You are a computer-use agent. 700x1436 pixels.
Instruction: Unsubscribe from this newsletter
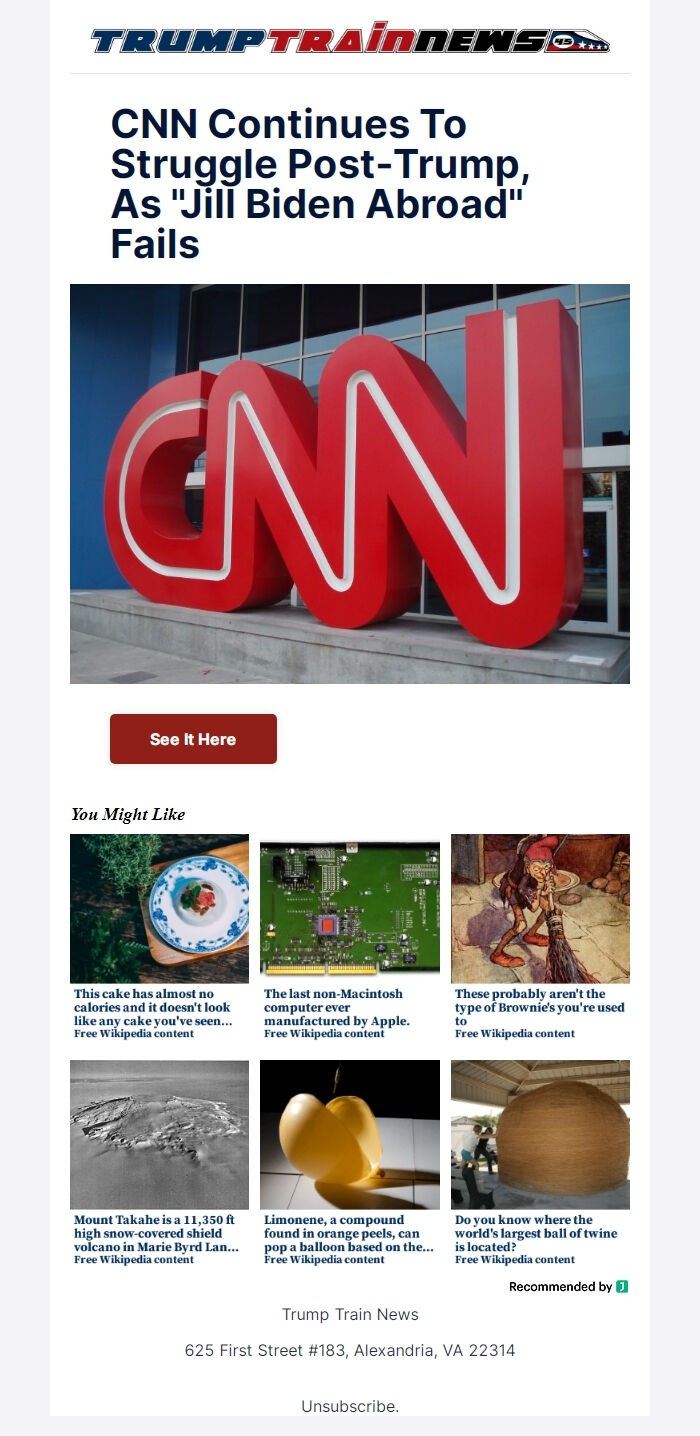(x=349, y=1406)
